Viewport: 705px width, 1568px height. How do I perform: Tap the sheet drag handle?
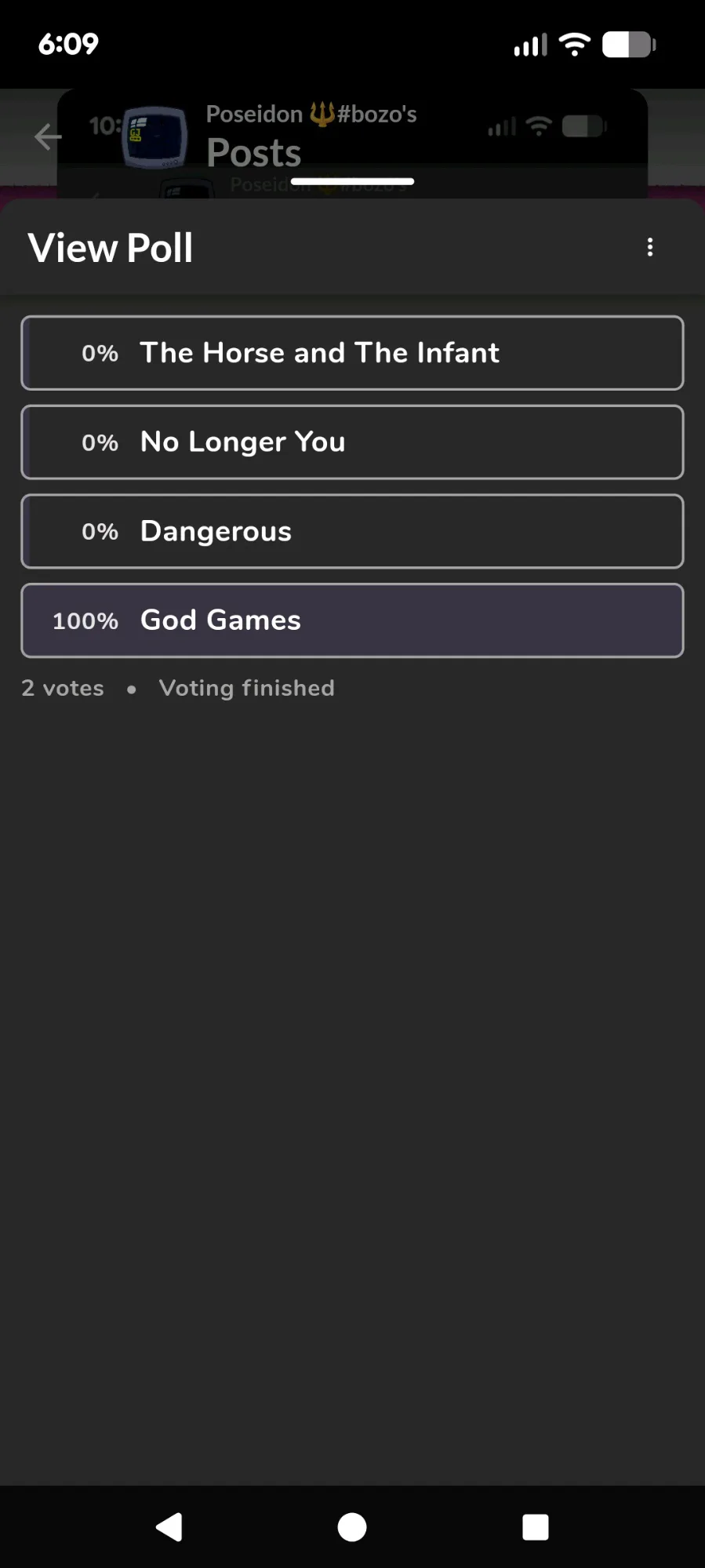(352, 182)
